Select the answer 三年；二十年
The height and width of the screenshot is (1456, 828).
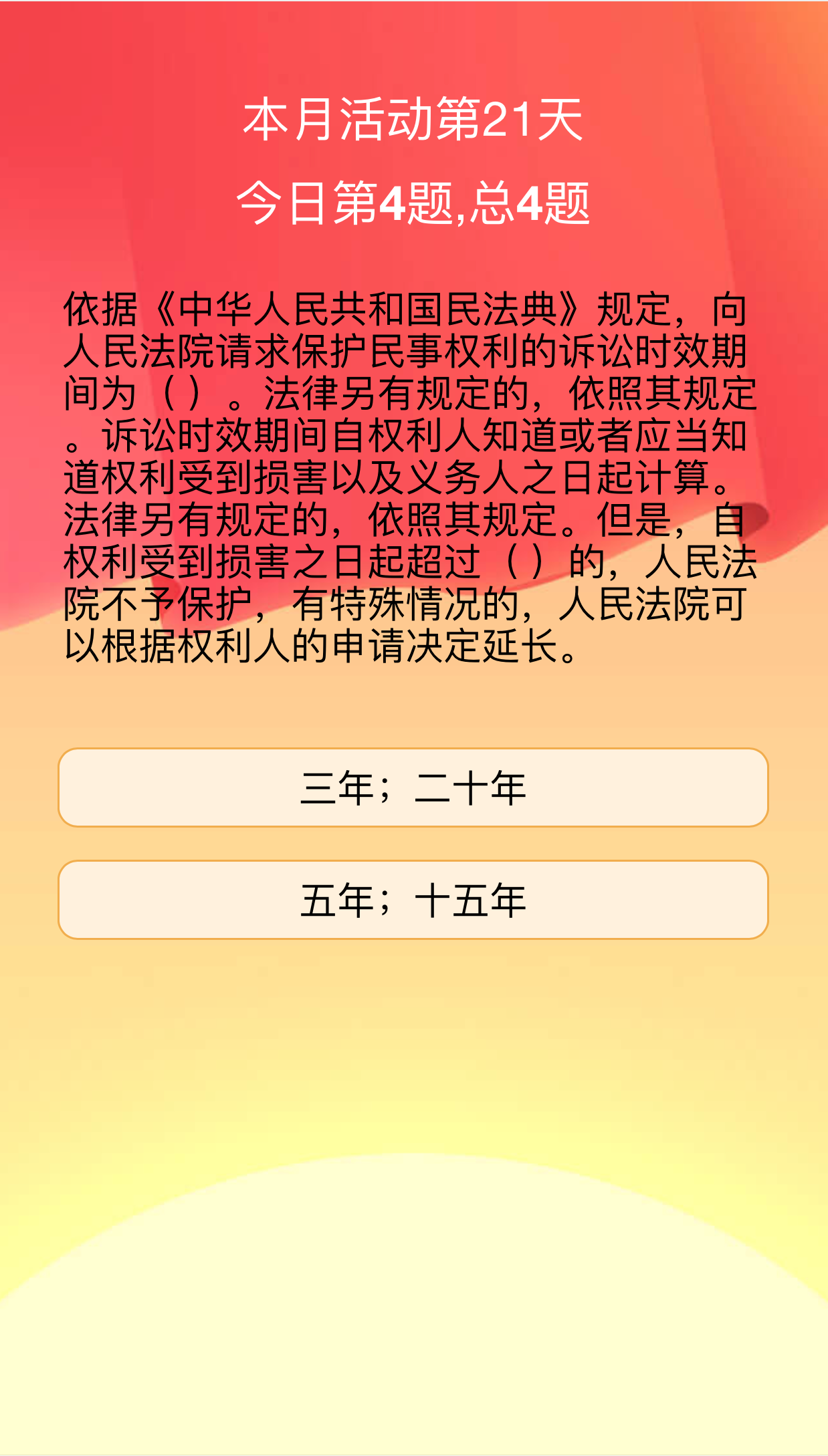coord(413,787)
